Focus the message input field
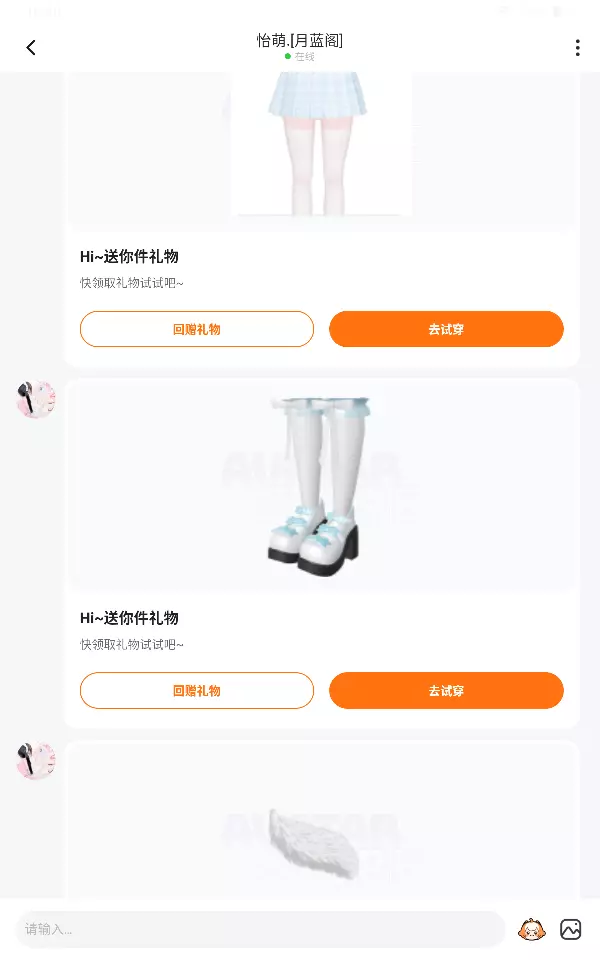This screenshot has height=960, width=600. (x=260, y=929)
